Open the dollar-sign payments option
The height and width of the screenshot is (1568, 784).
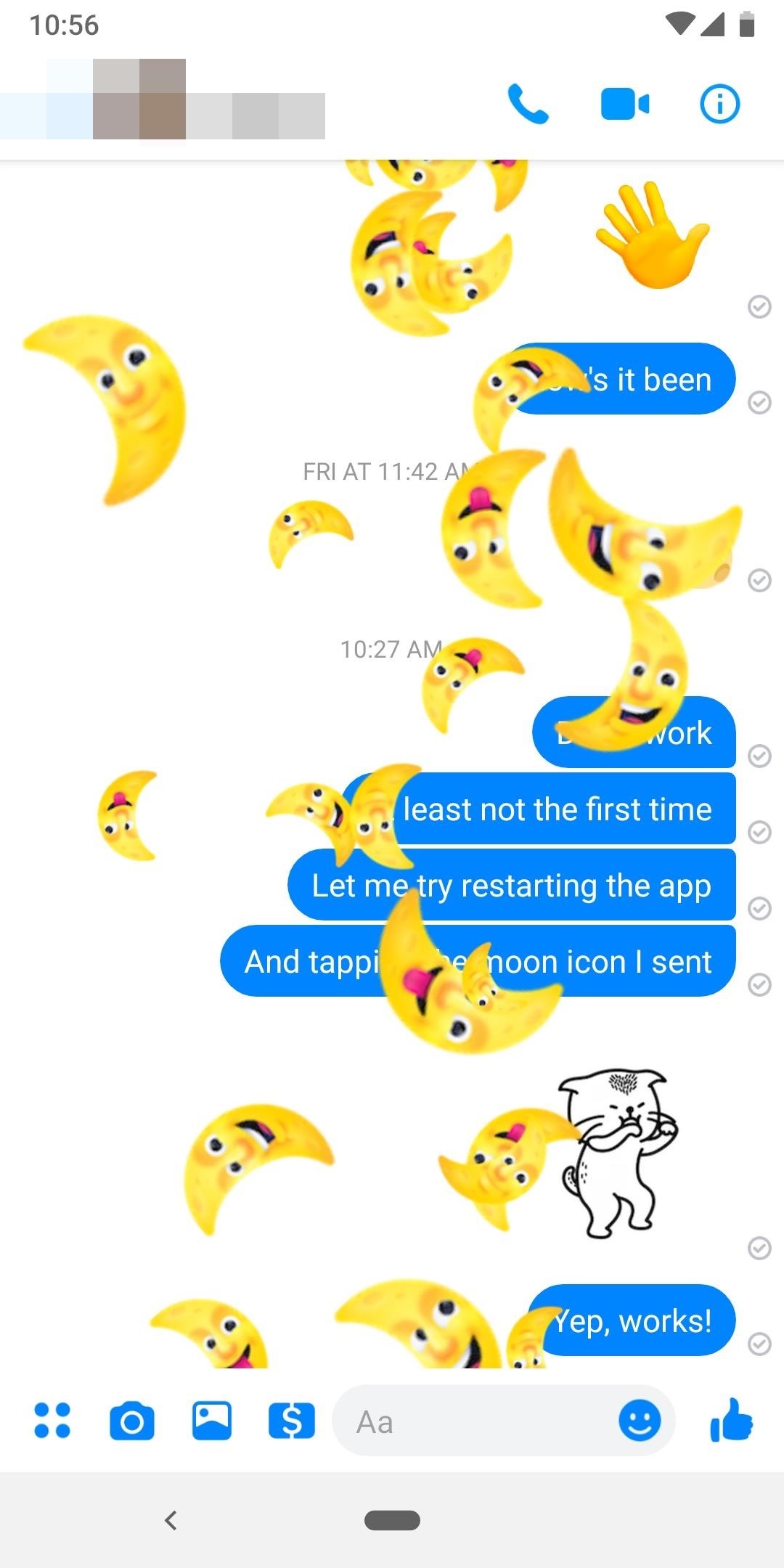click(x=292, y=1421)
